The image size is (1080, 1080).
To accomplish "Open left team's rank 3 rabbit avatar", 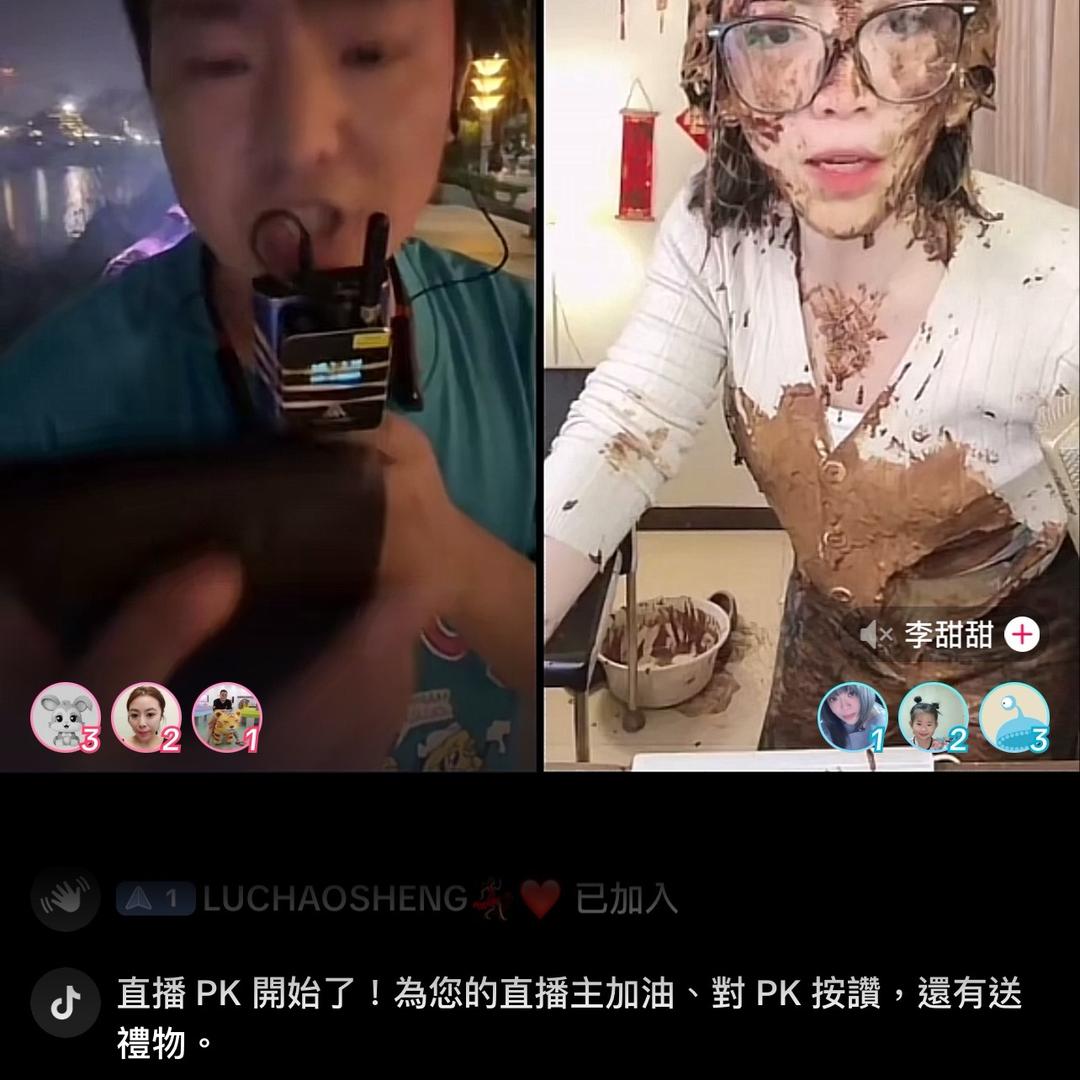I will tap(66, 717).
